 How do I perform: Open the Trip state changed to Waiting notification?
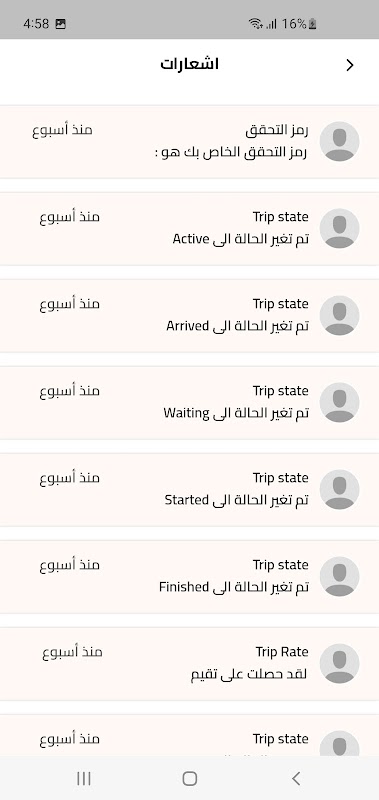(189, 403)
